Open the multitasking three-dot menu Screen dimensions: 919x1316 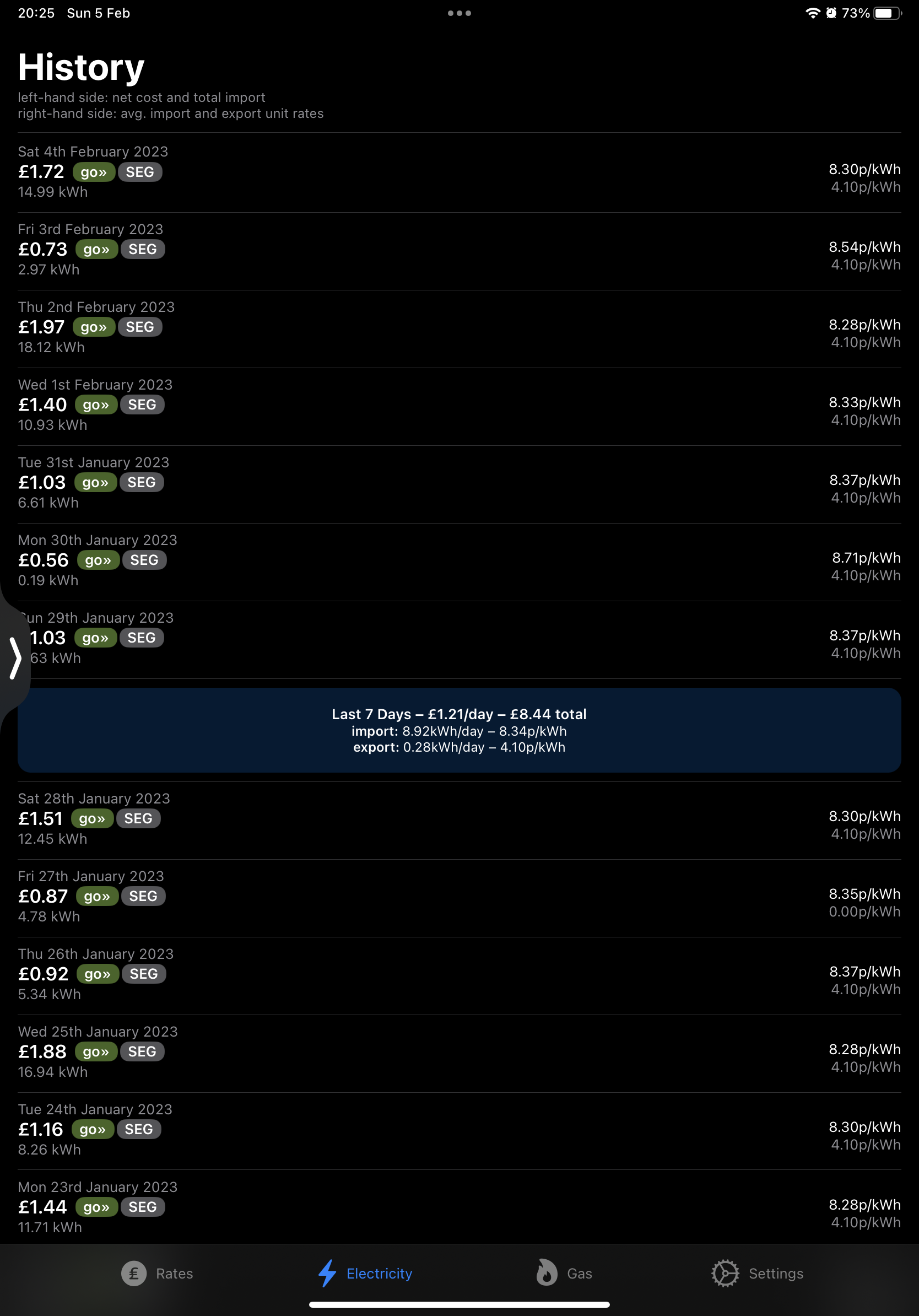coord(459,13)
